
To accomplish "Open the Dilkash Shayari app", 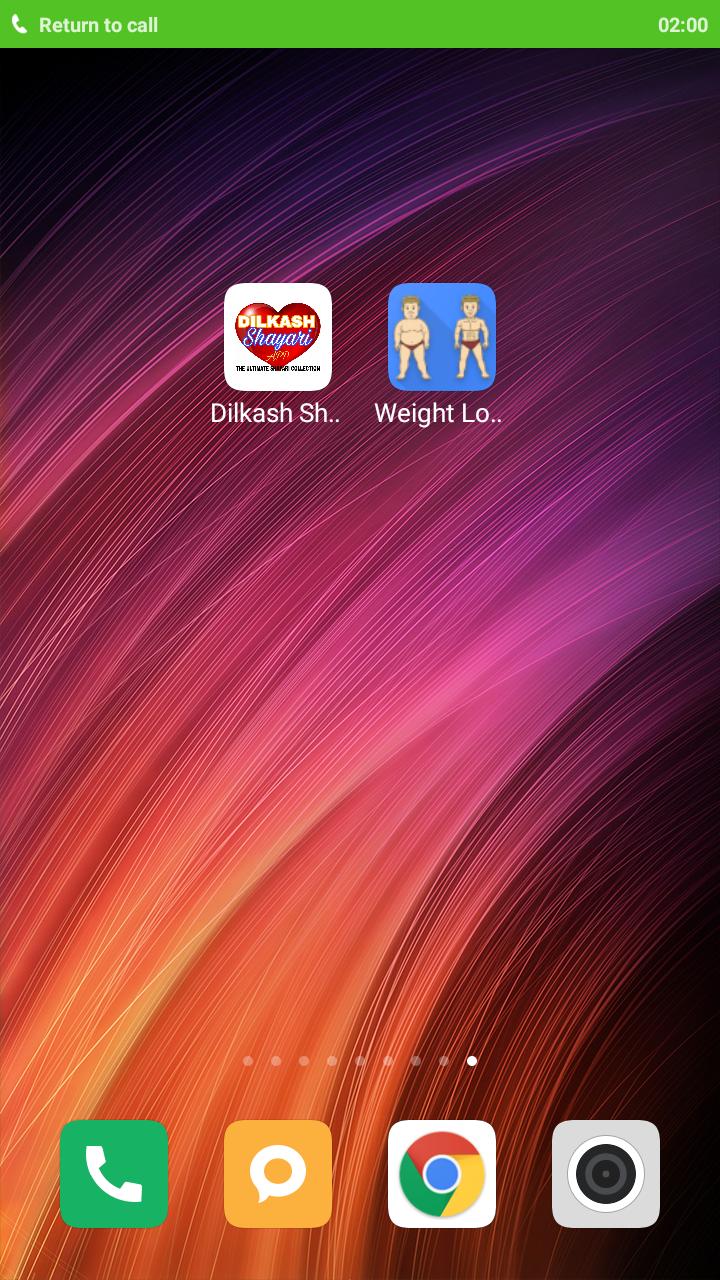I will coord(277,337).
